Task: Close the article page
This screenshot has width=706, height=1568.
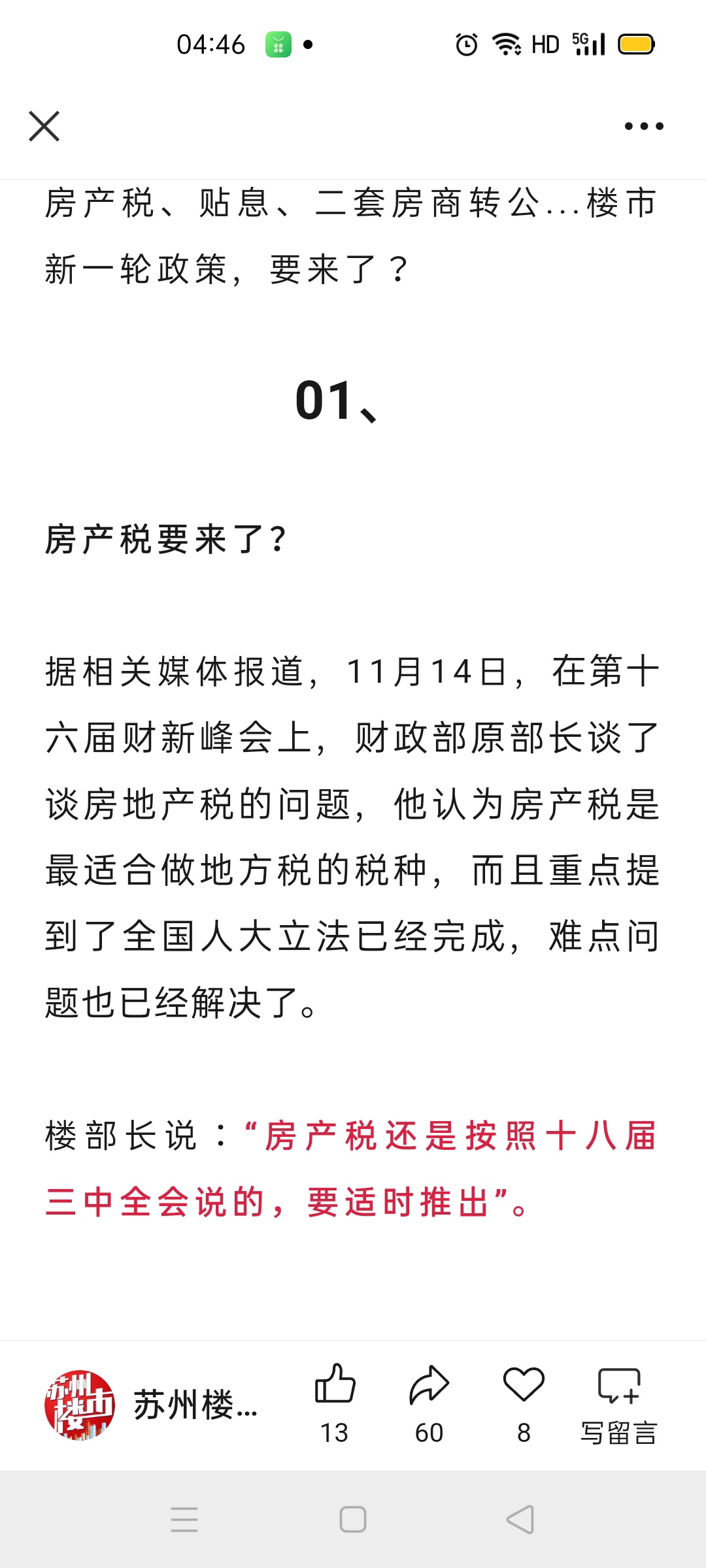Action: [x=44, y=126]
